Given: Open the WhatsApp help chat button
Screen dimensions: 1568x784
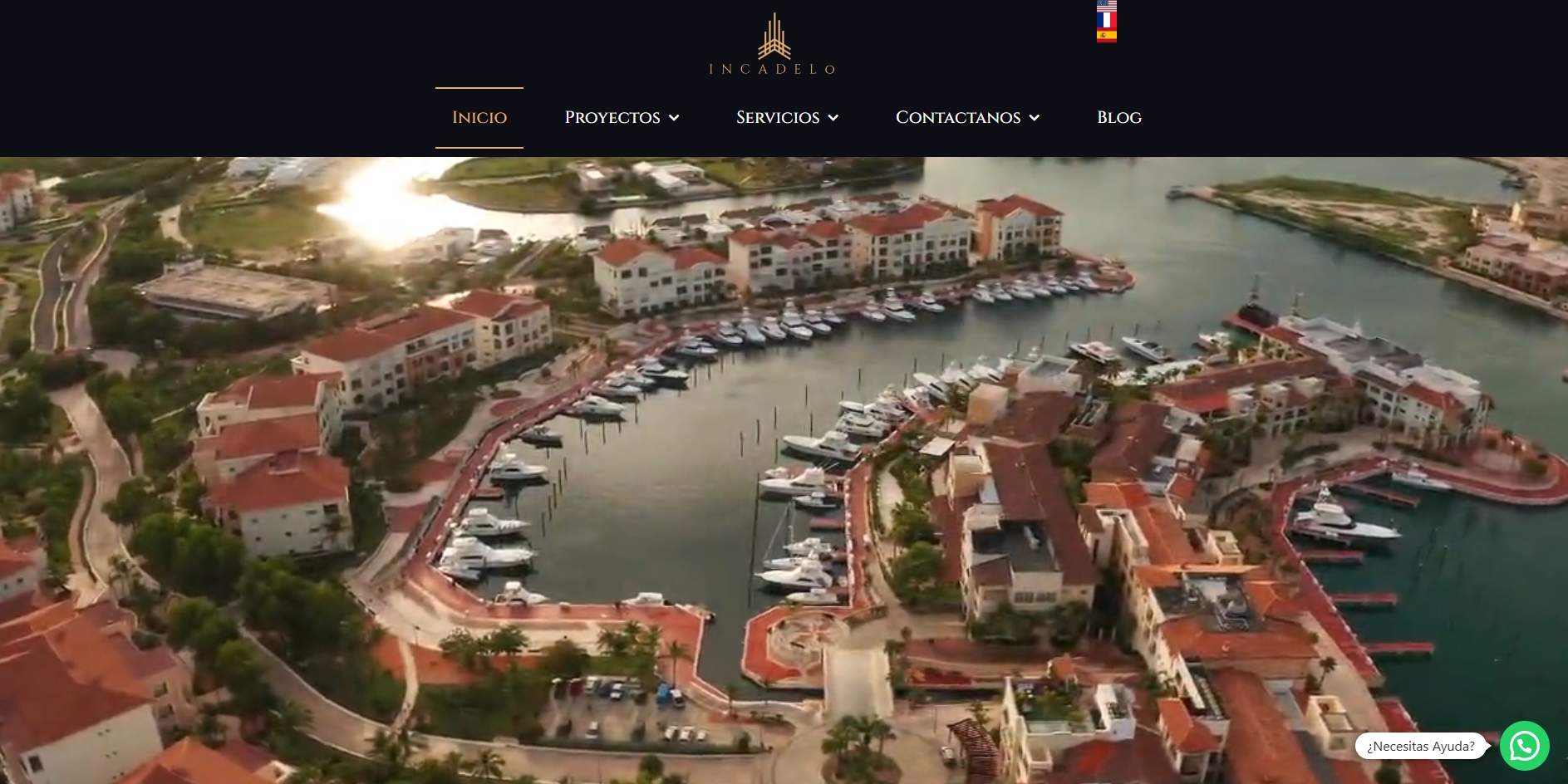Looking at the screenshot, I should coord(1524,746).
